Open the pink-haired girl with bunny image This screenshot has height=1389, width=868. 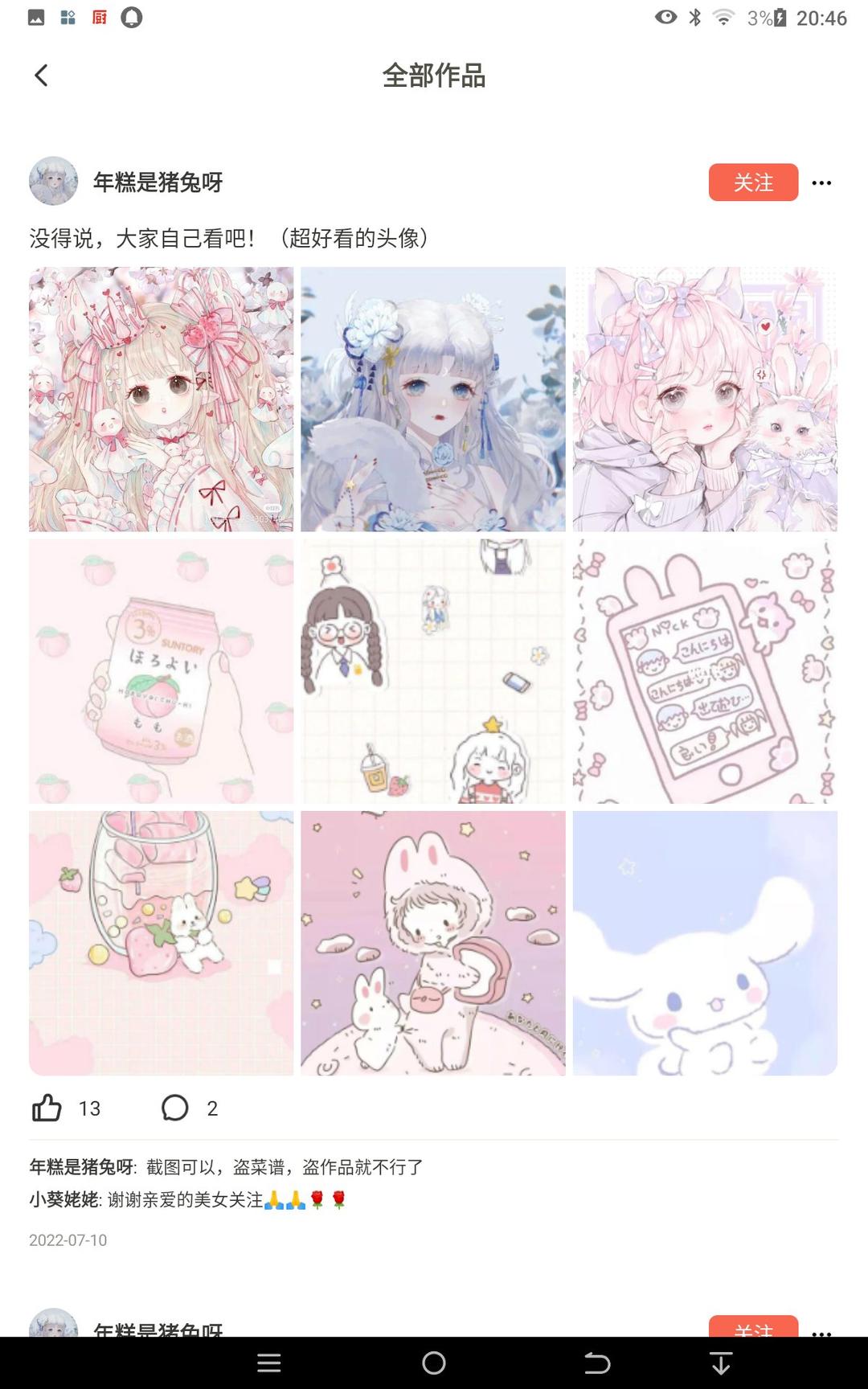click(705, 399)
